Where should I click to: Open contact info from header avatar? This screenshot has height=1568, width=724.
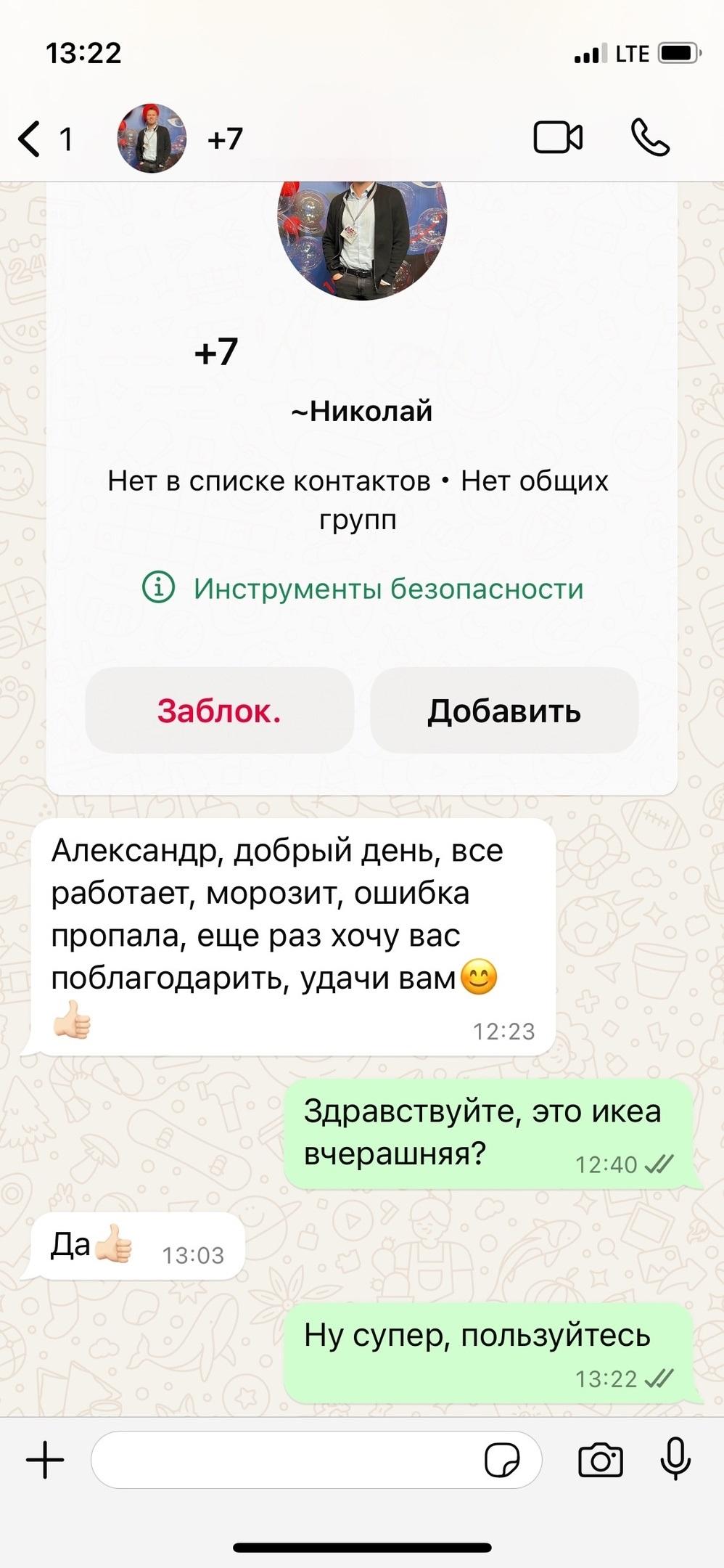tap(152, 139)
